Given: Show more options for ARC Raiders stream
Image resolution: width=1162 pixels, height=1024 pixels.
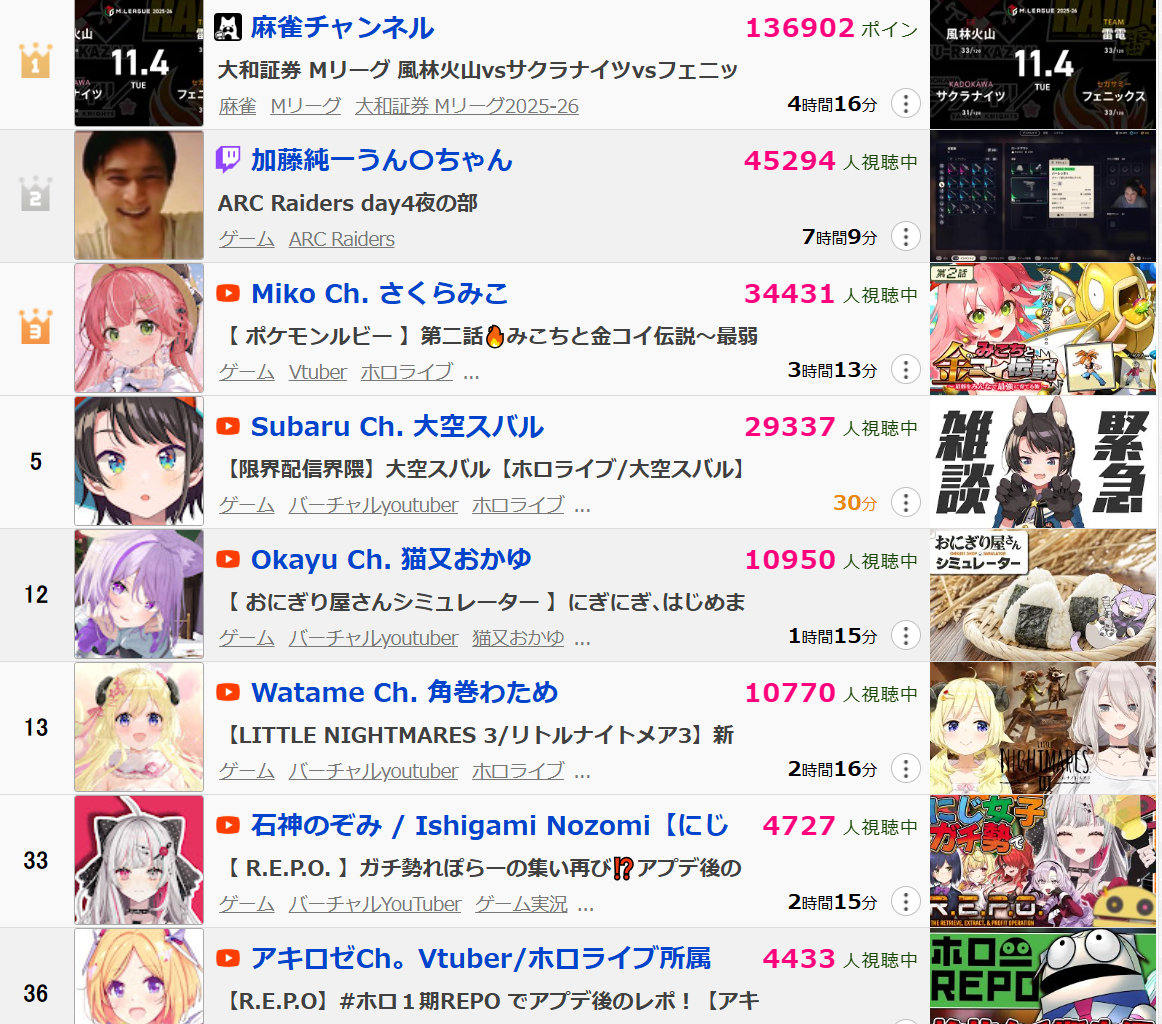Looking at the screenshot, I should 905,237.
